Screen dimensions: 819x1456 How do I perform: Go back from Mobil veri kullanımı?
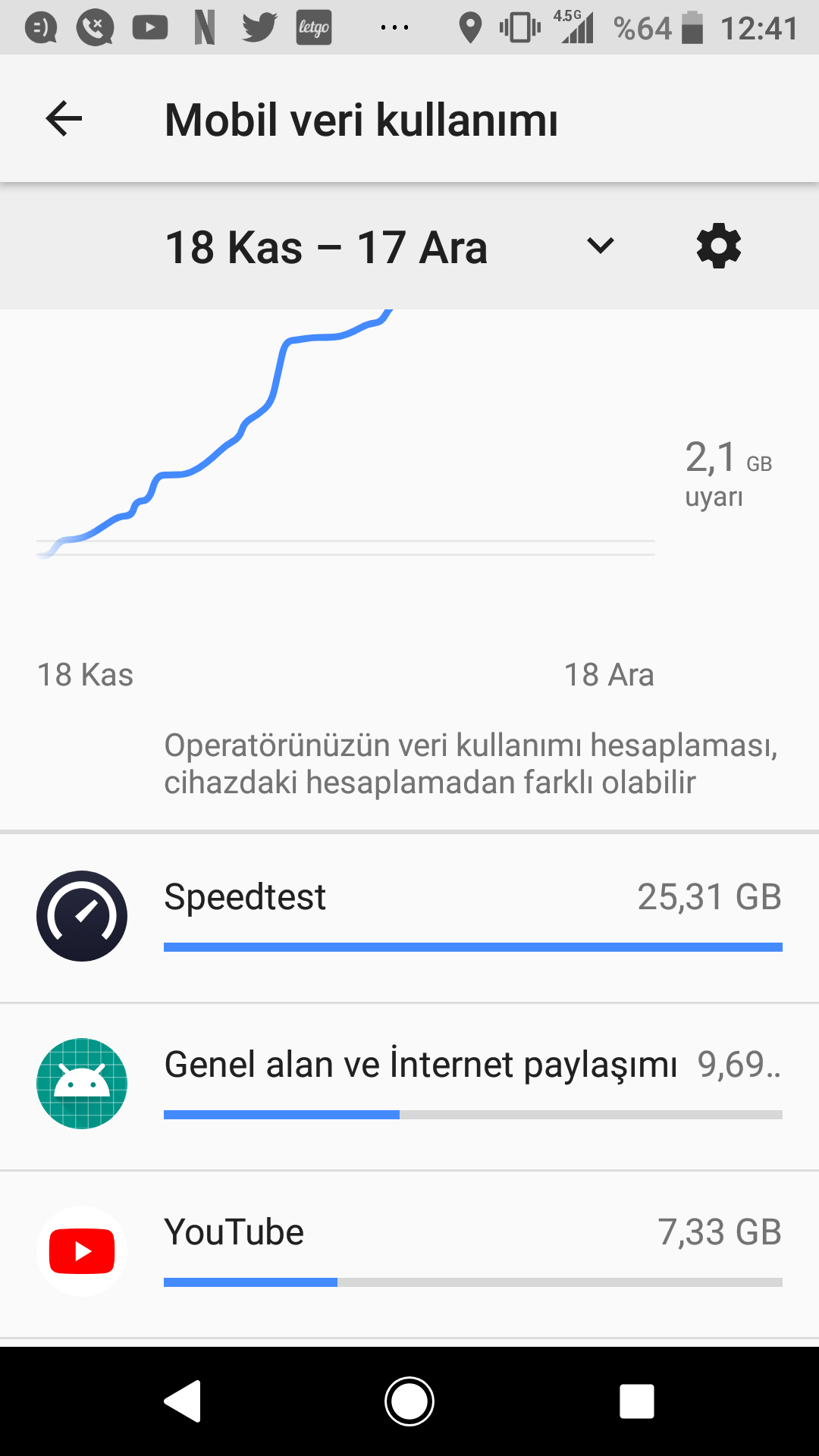(64, 119)
